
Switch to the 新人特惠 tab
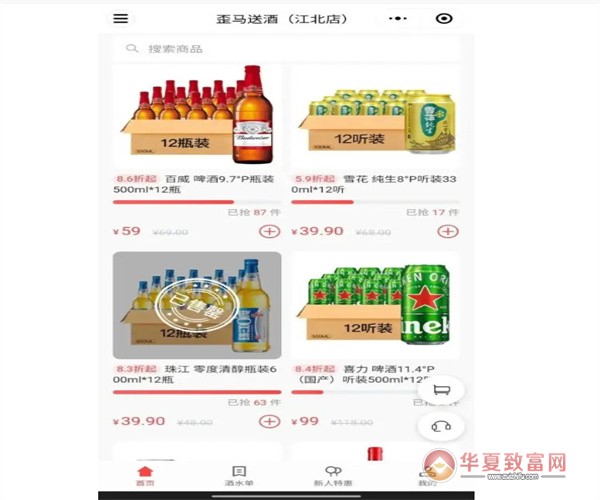coord(333,475)
